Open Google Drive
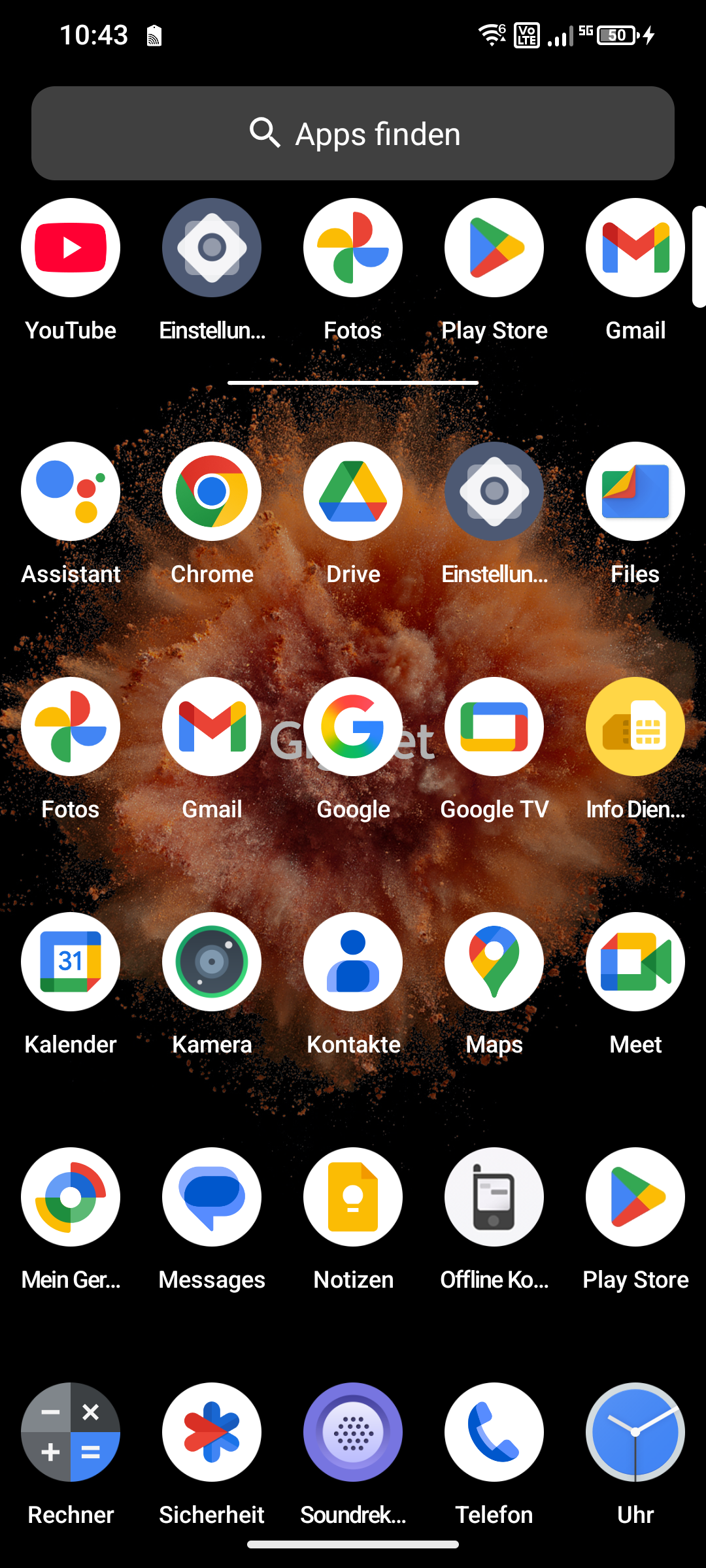The height and width of the screenshot is (1568, 706). point(352,491)
